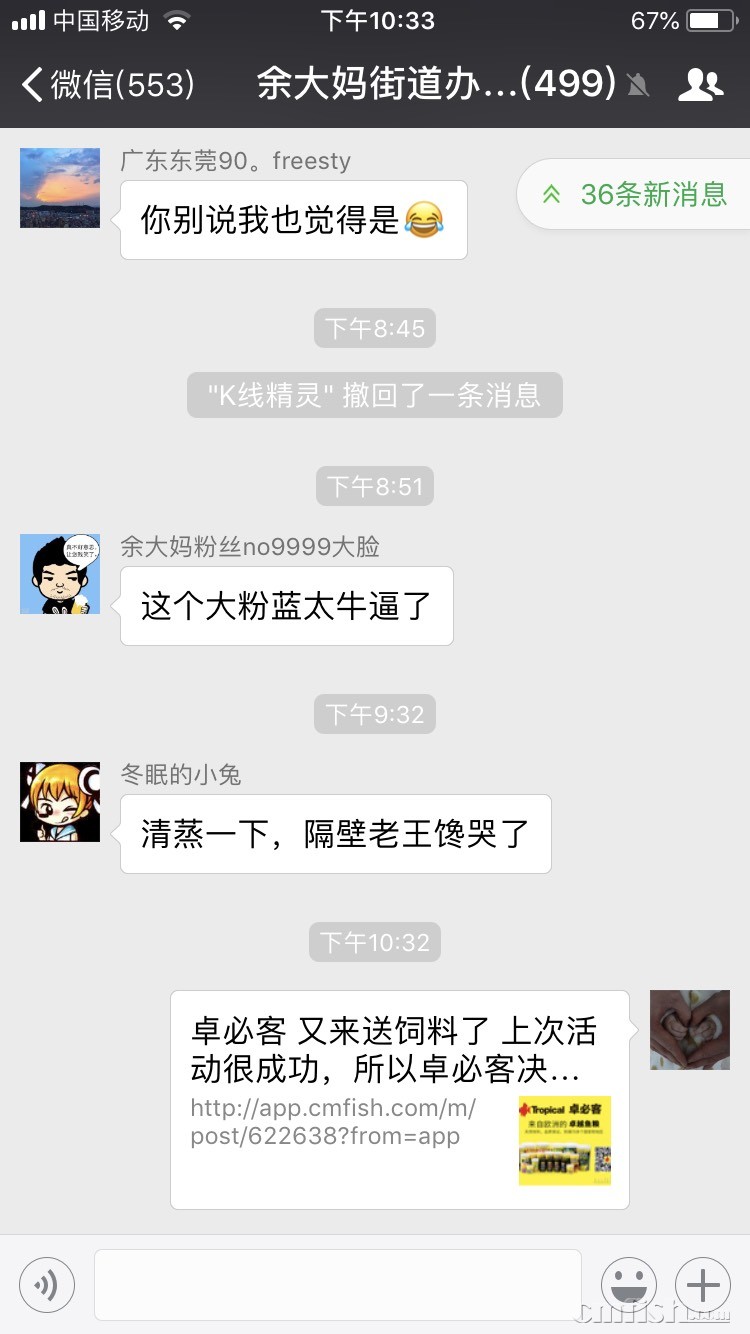Go back to the 微信 chat list
Image resolution: width=750 pixels, height=1334 pixels.
point(107,84)
